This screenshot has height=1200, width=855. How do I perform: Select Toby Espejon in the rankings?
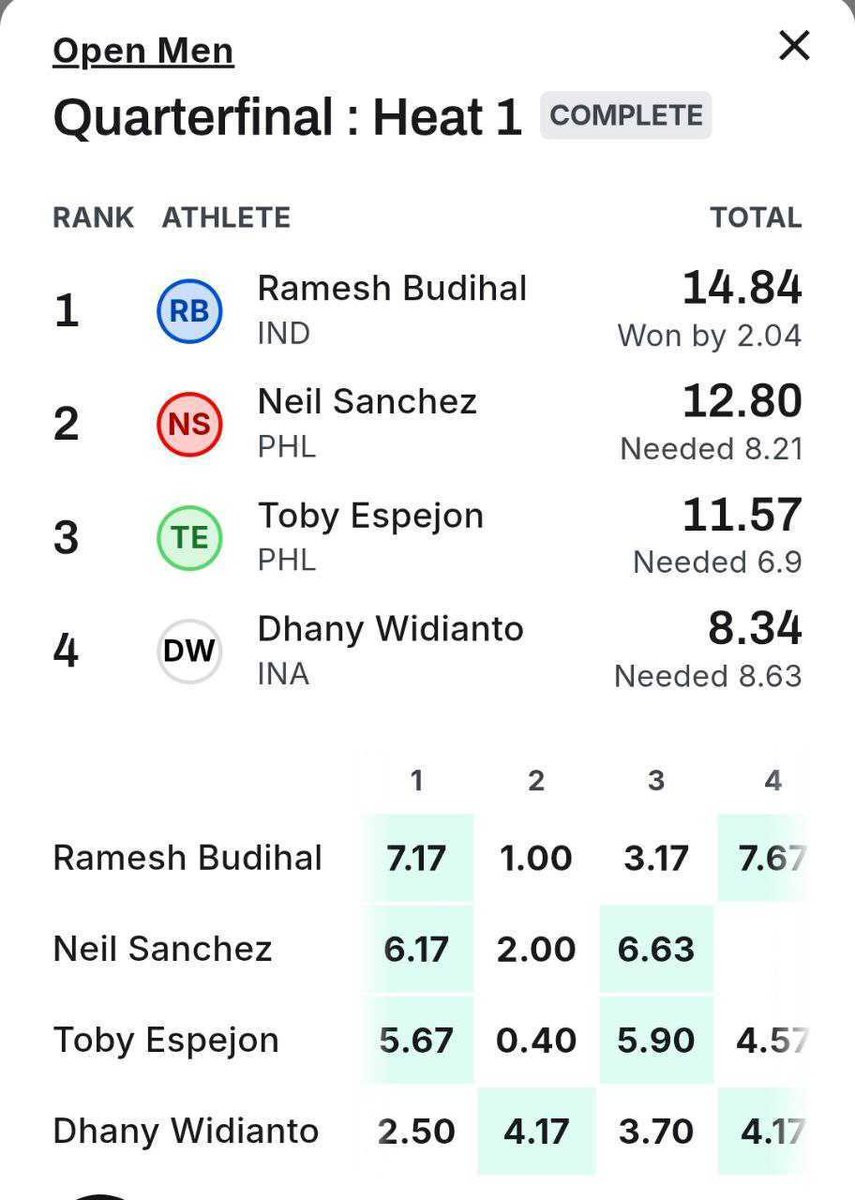pyautogui.click(x=427, y=538)
